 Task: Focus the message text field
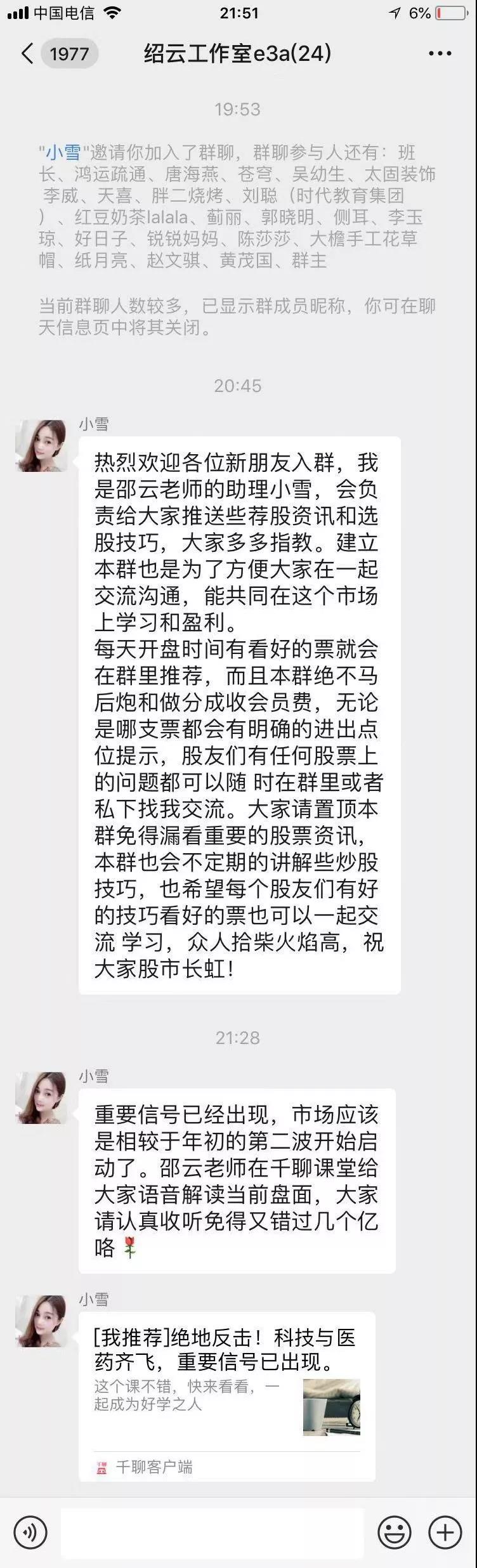tap(212, 1532)
